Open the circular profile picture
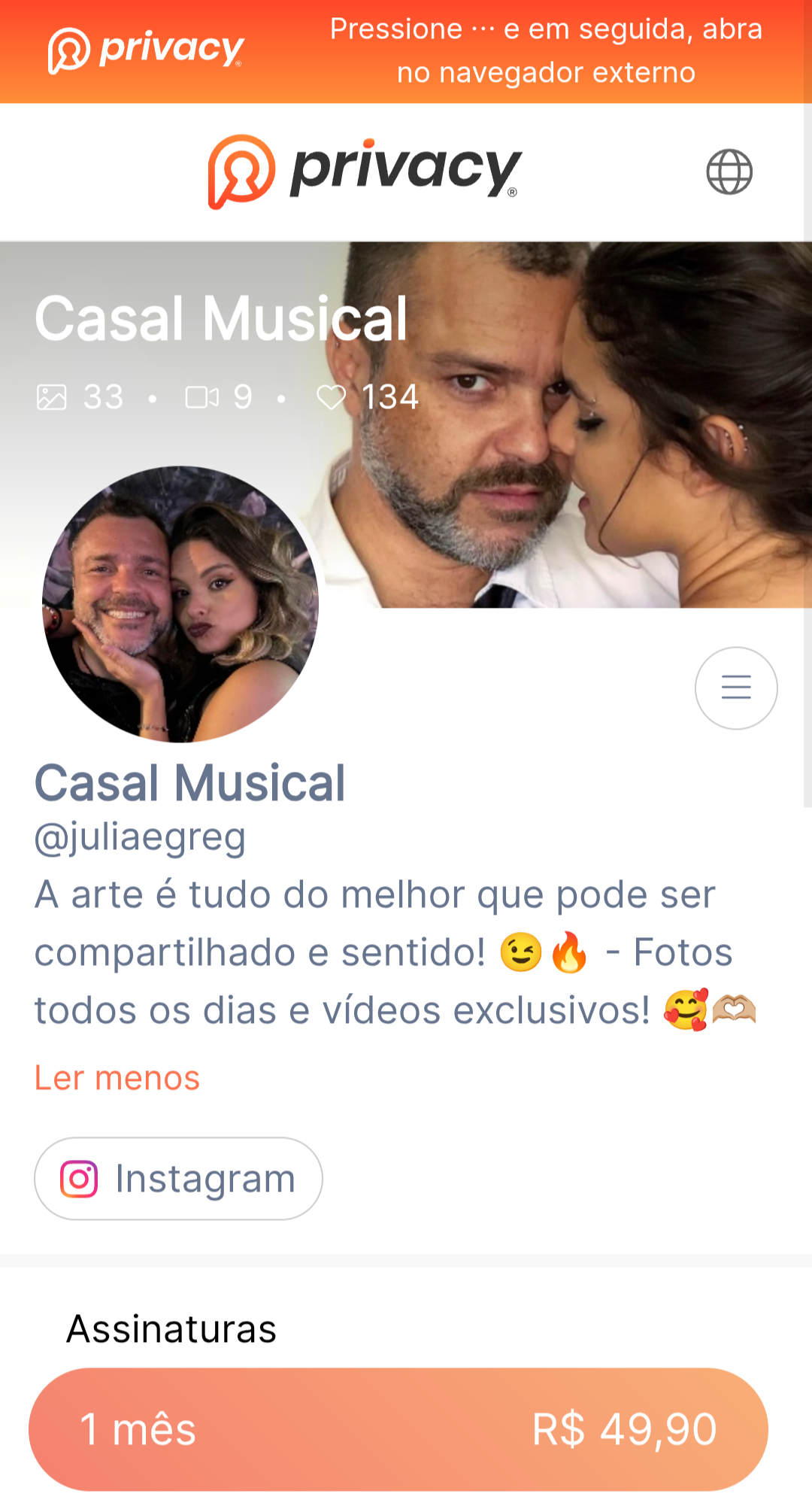 [179, 602]
